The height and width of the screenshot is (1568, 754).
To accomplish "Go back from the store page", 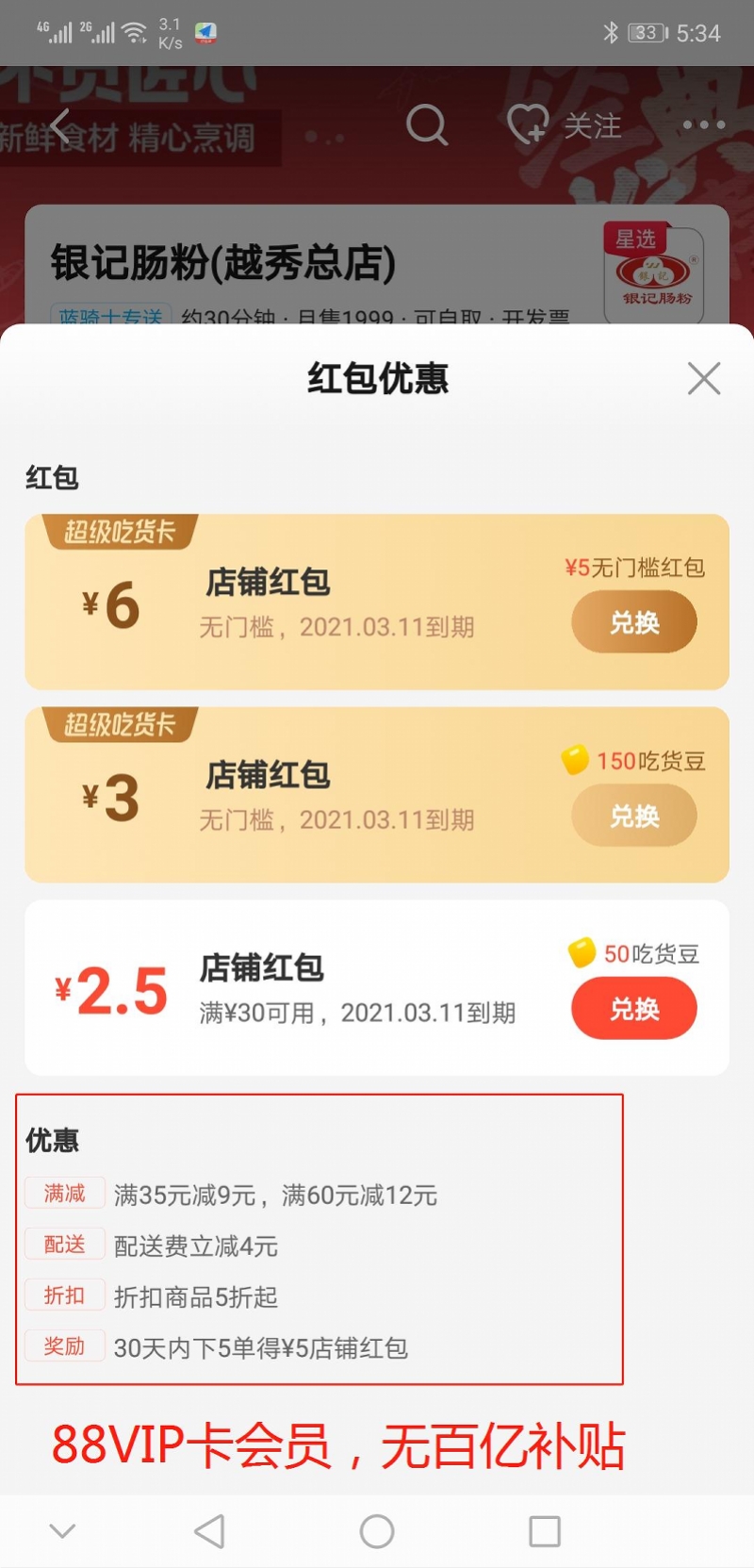I will click(60, 125).
